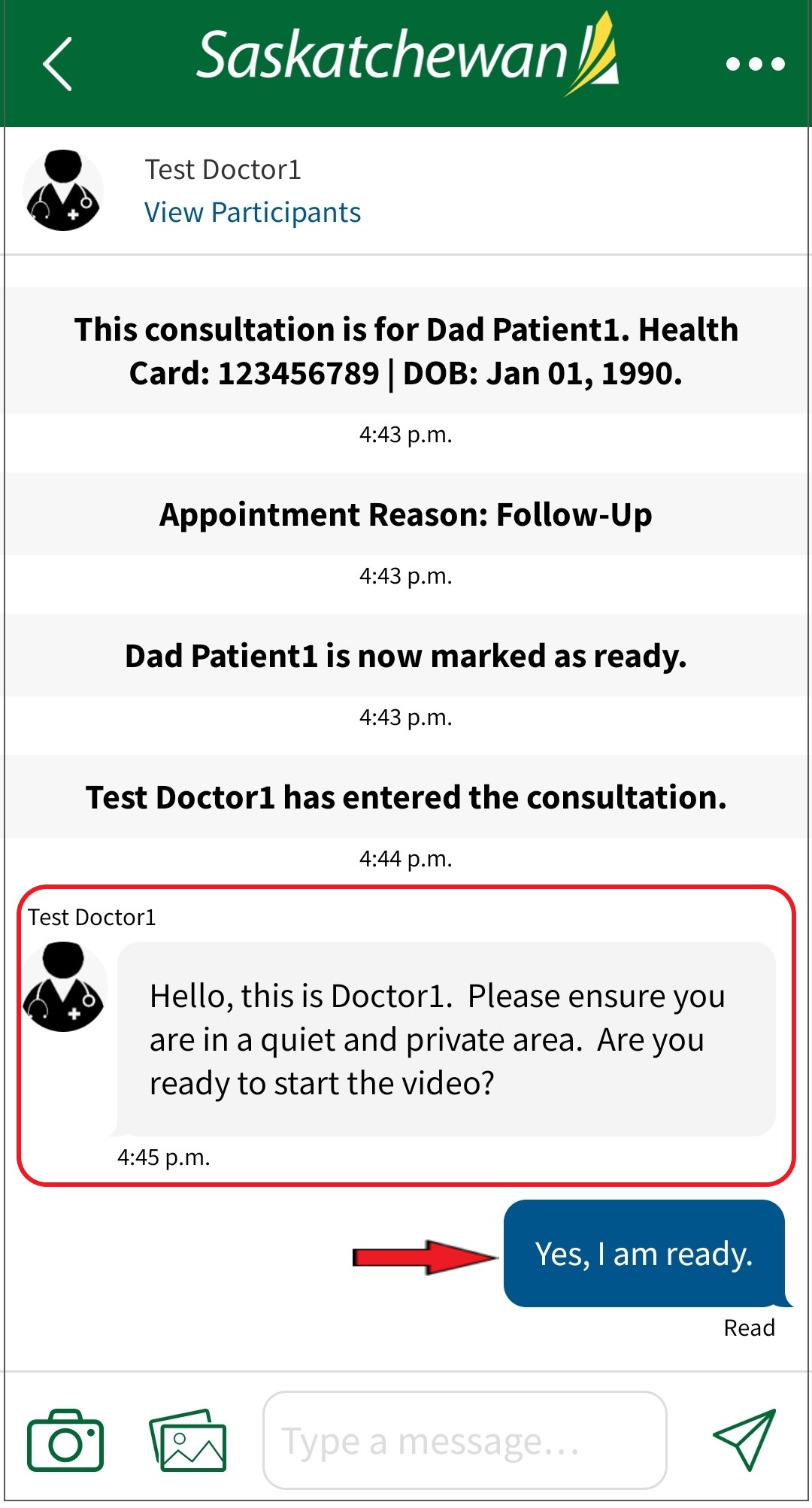The image size is (812, 1508).
Task: Open the View Participants link
Action: 252,213
